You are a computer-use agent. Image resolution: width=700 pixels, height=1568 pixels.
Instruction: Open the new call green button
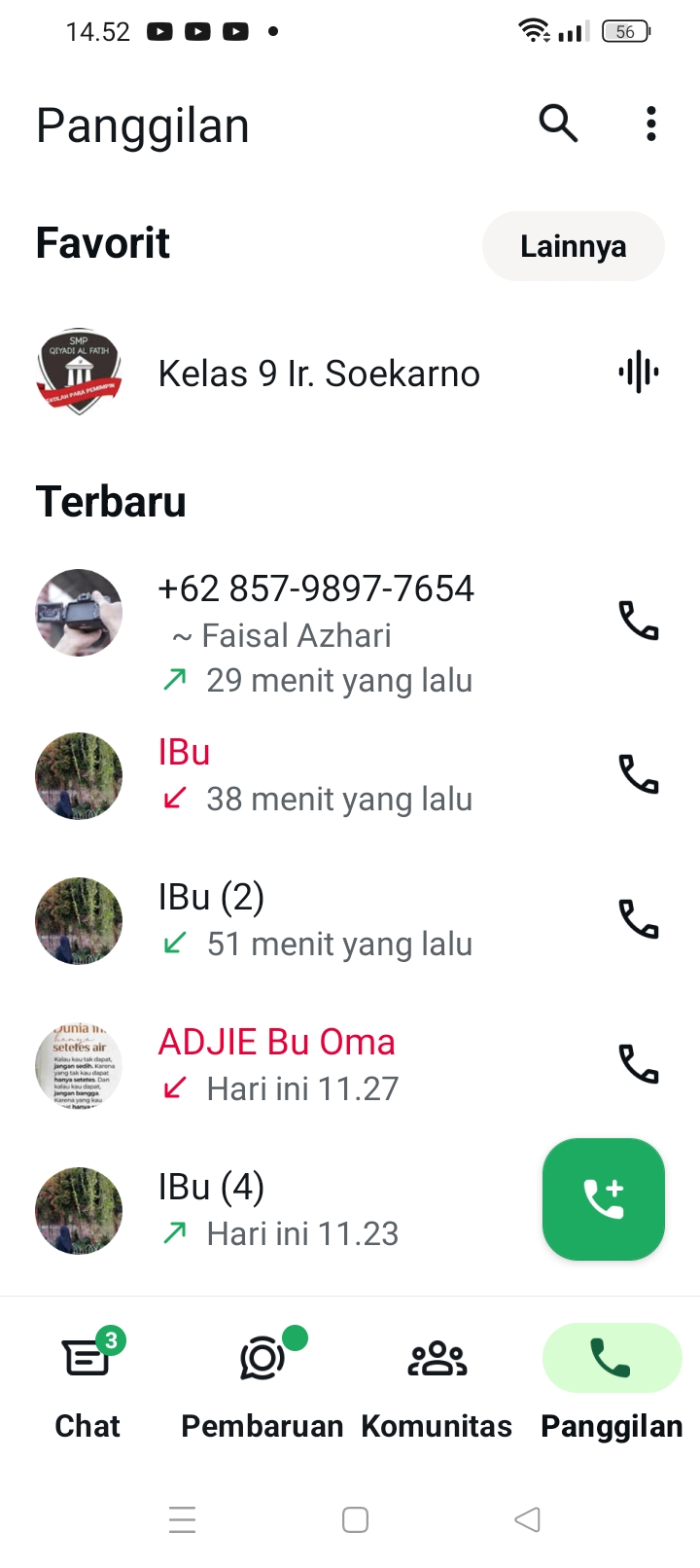tap(603, 1198)
